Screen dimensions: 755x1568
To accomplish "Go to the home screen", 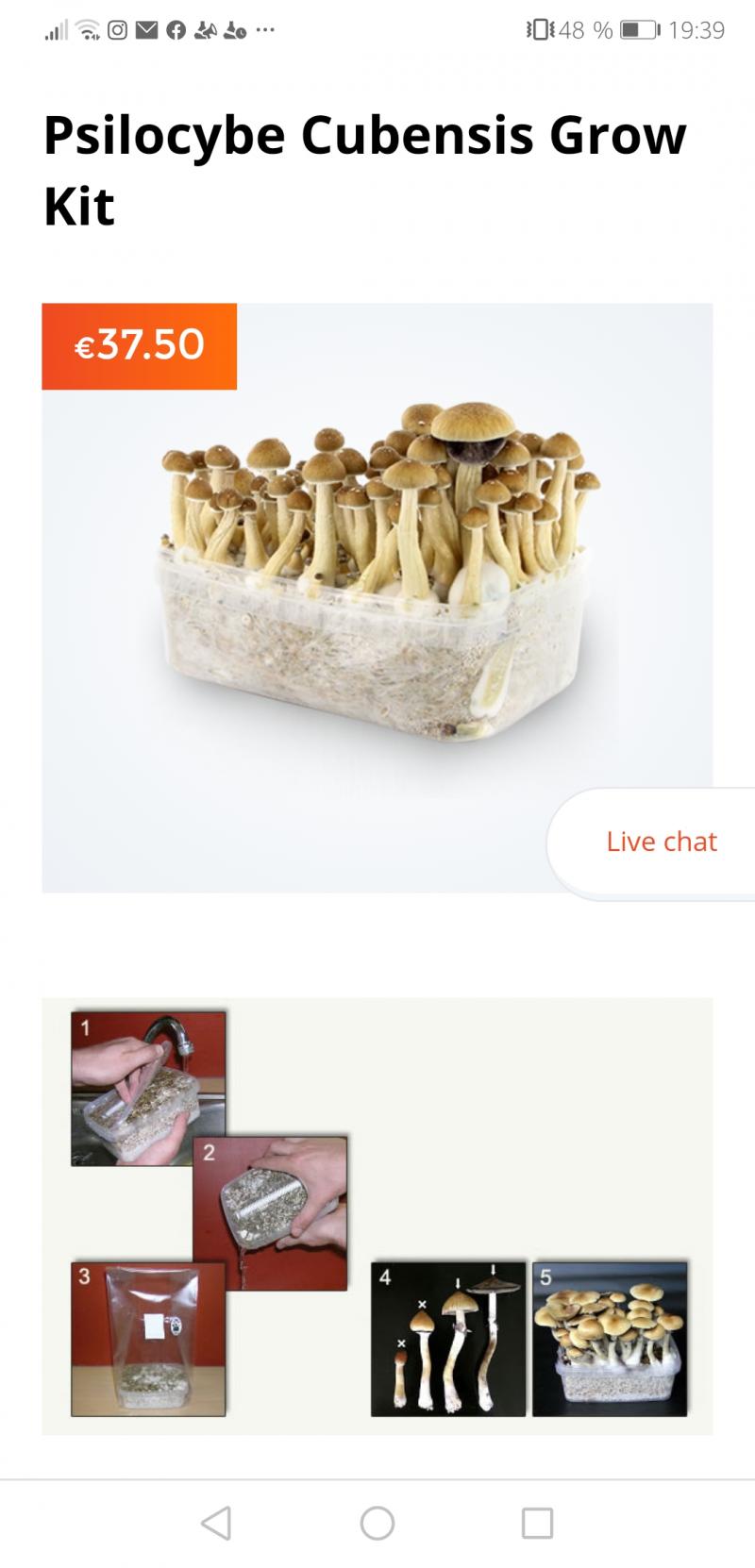I will (x=377, y=1523).
